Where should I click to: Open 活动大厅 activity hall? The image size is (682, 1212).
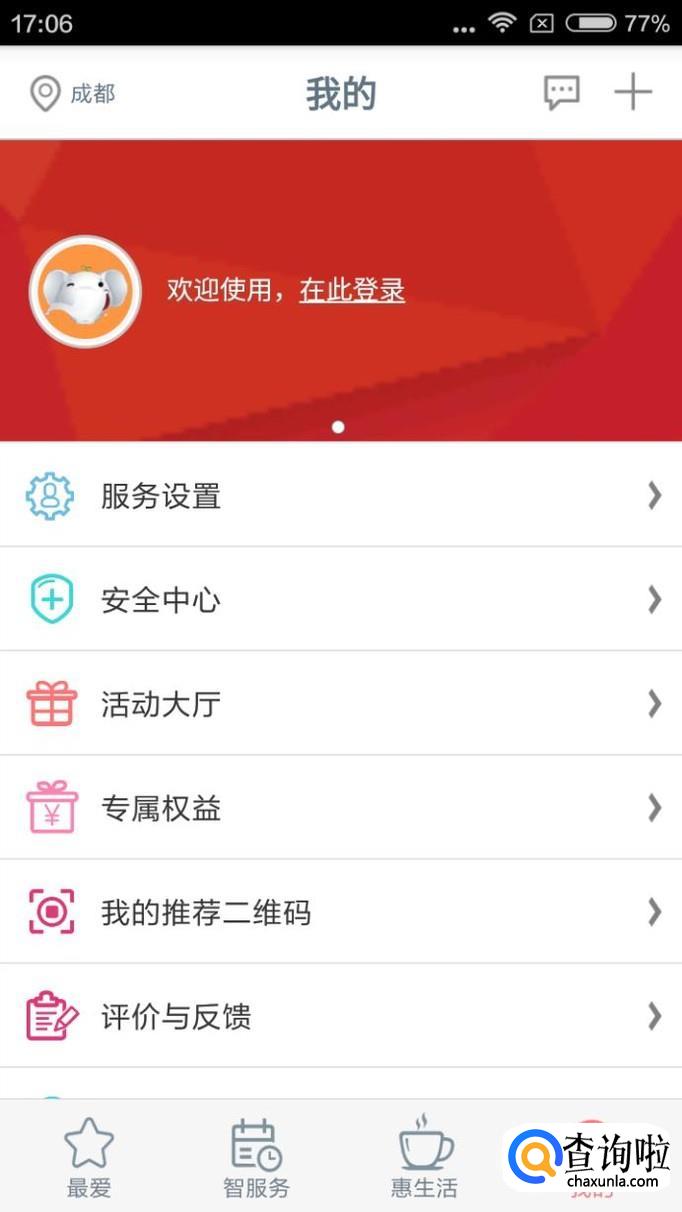click(341, 703)
